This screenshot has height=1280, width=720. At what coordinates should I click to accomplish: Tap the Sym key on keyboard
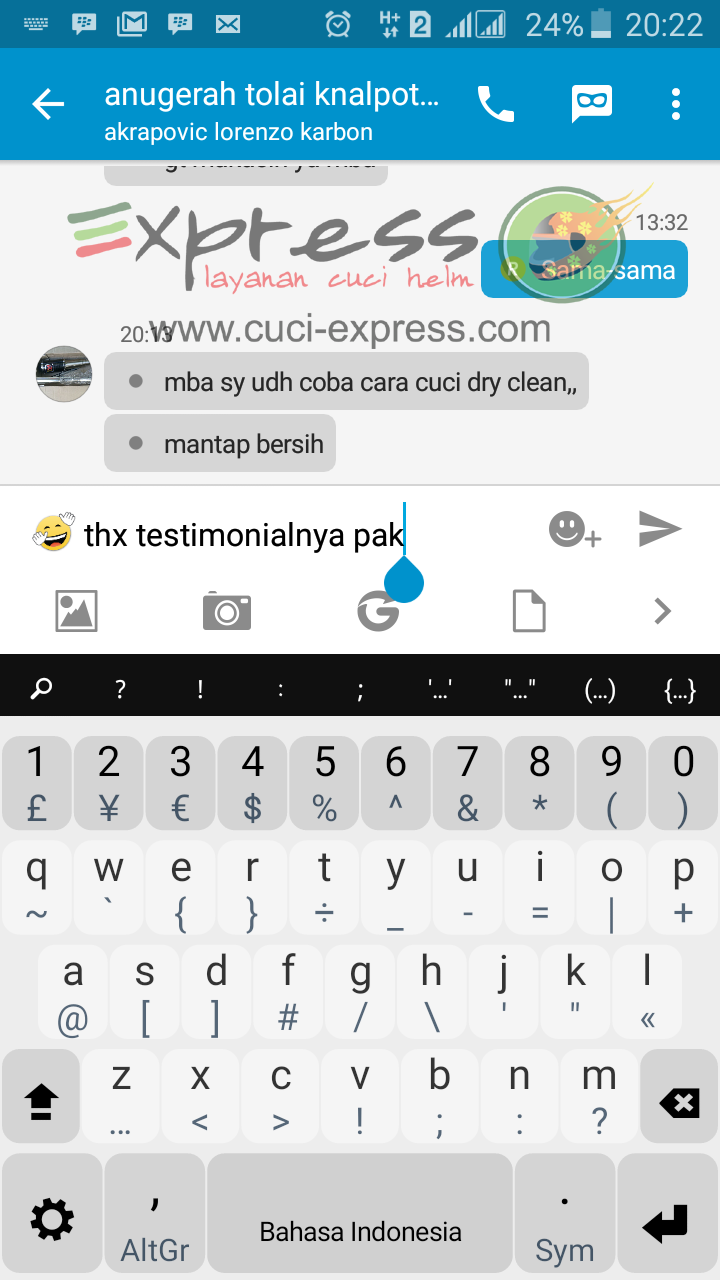(x=564, y=1219)
